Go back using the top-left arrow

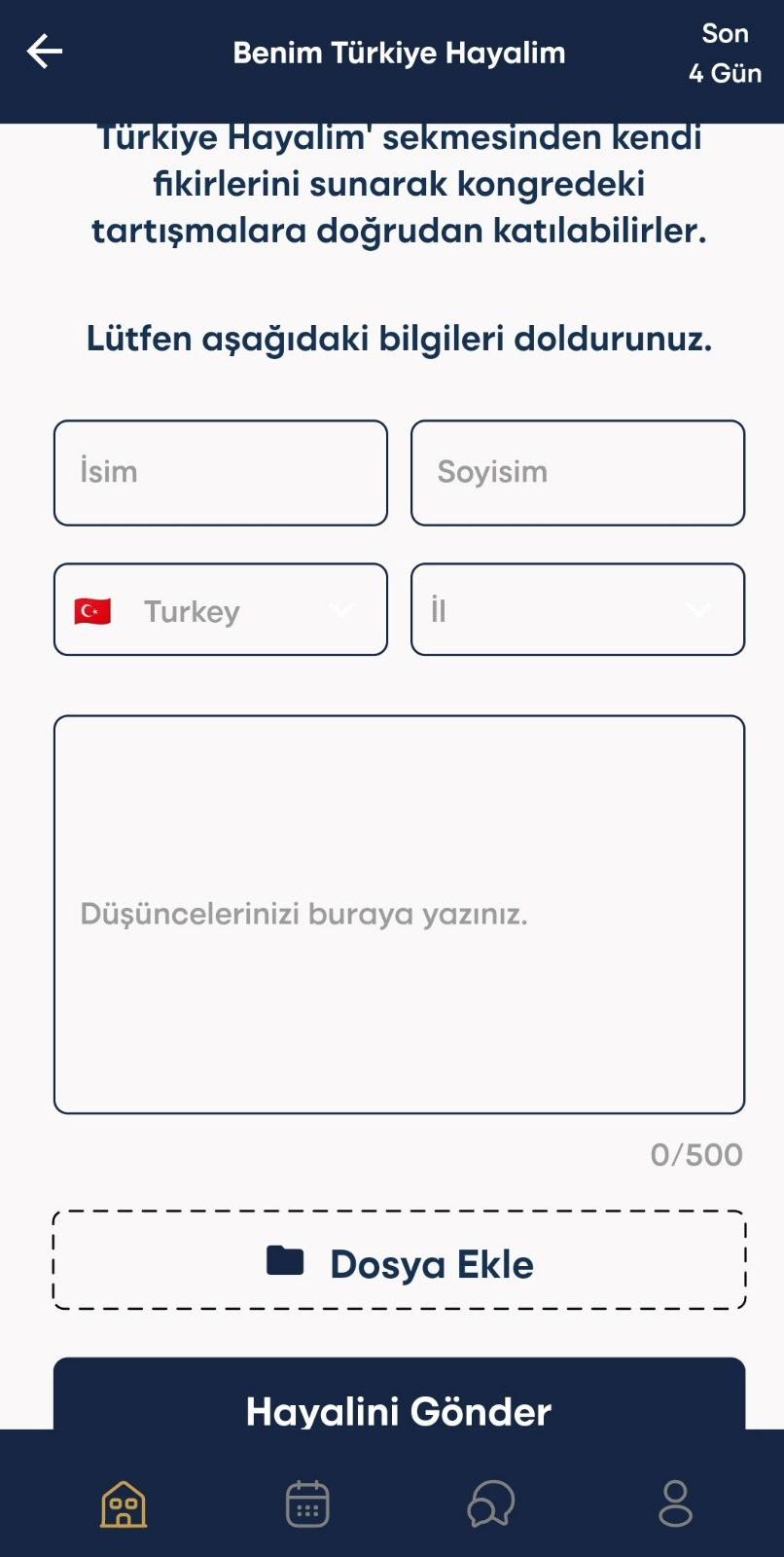pos(45,52)
